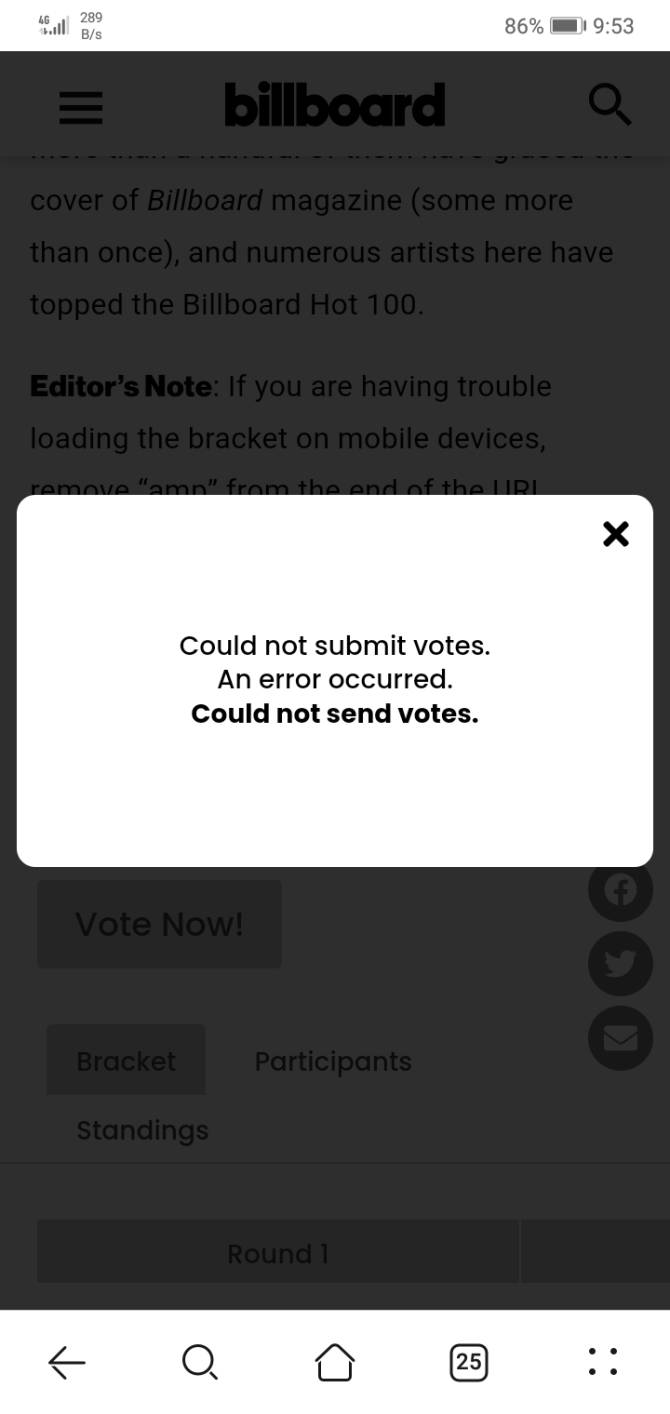670x1414 pixels.
Task: Share via Facebook icon
Action: (x=620, y=889)
